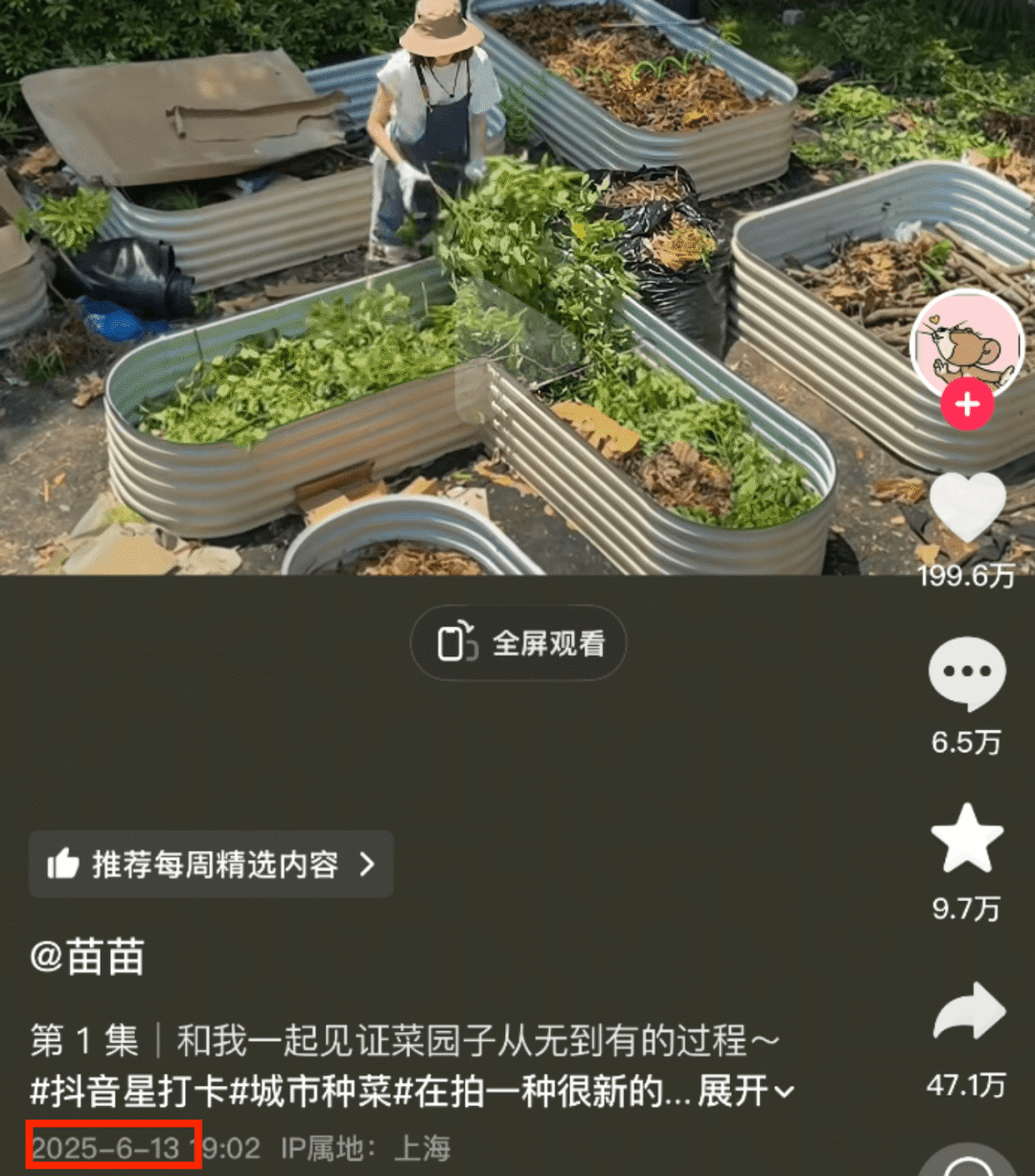Like this video with the heart
The height and width of the screenshot is (1176, 1035).
pyautogui.click(x=967, y=506)
